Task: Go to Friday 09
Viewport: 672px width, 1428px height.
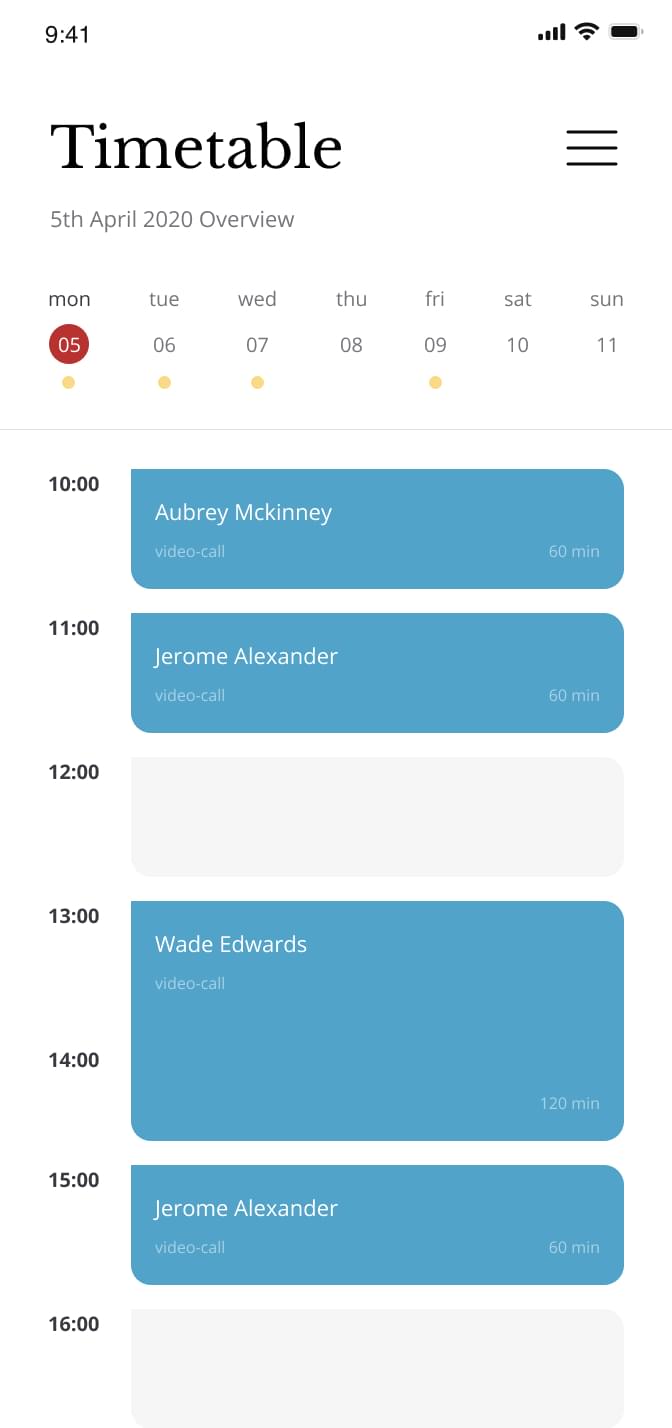Action: pos(435,345)
